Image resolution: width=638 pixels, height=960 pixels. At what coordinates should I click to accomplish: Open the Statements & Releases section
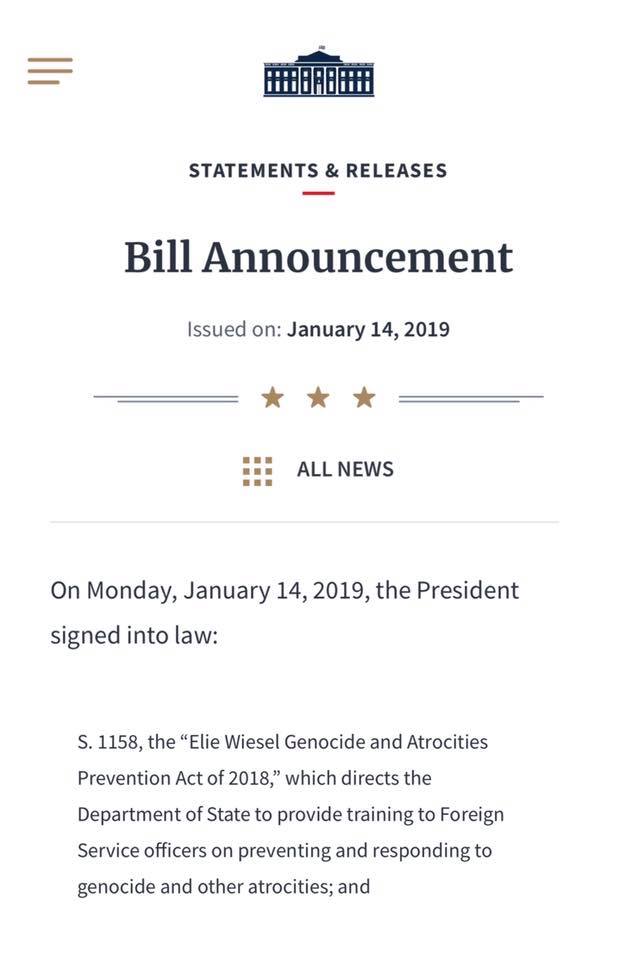click(318, 171)
